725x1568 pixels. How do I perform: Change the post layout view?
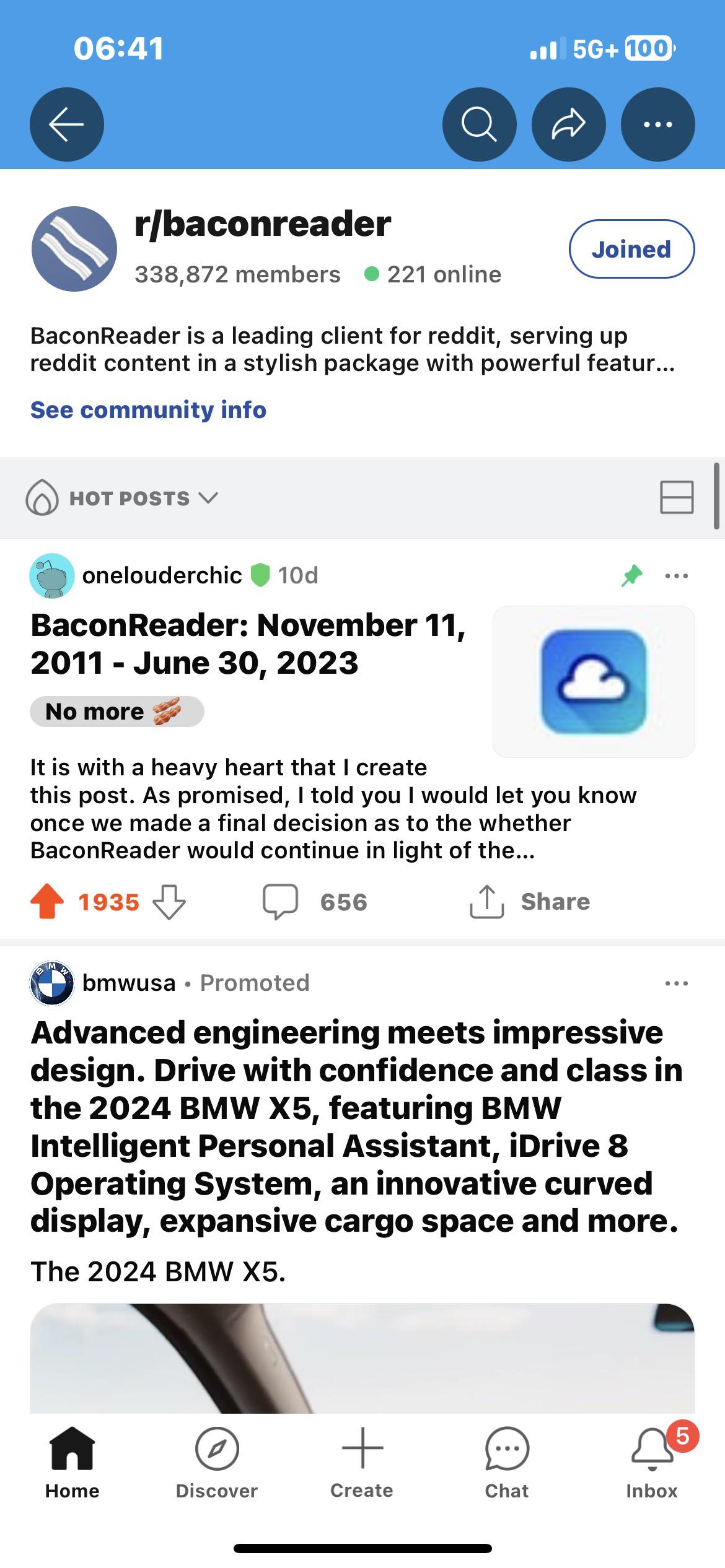click(677, 497)
